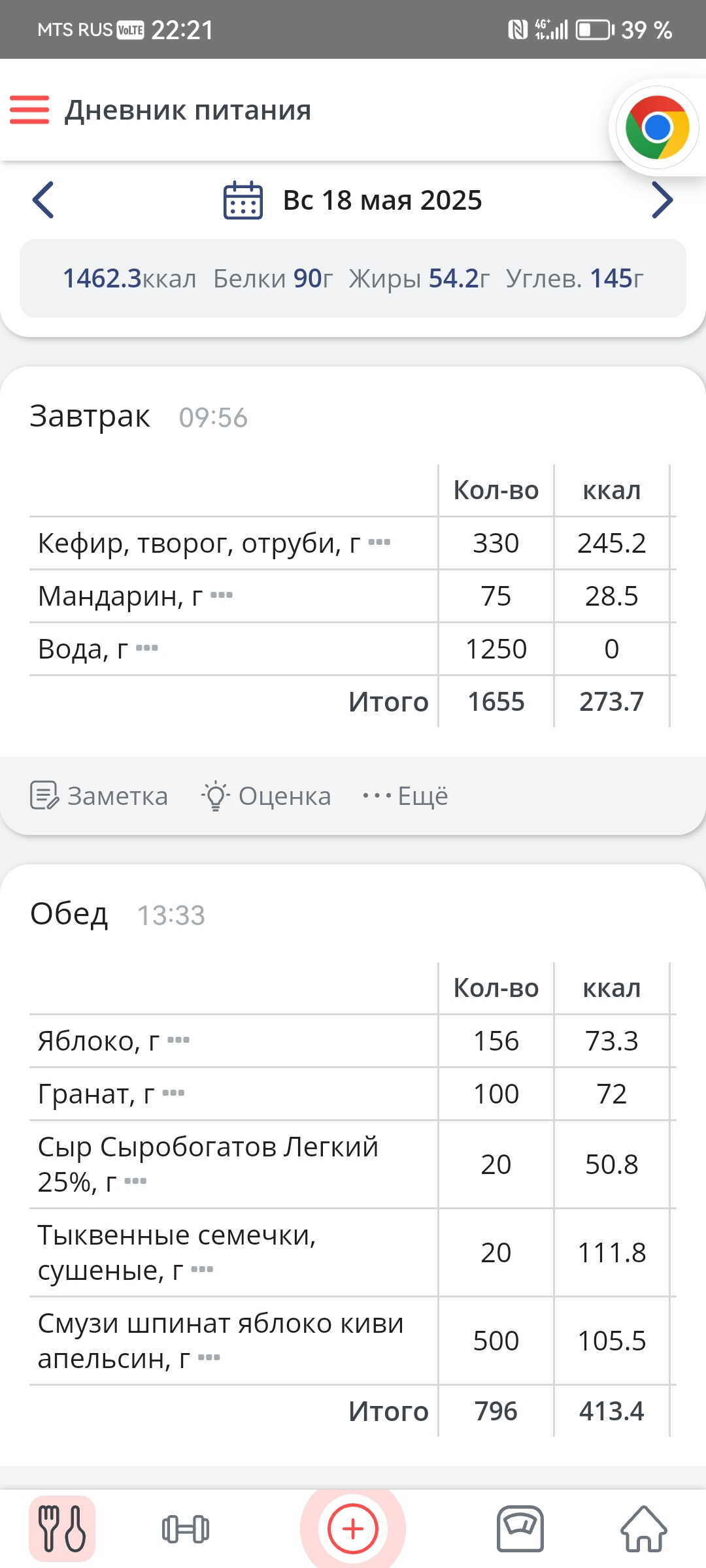Open the calendar date picker icon
The image size is (706, 1568).
coord(242,201)
